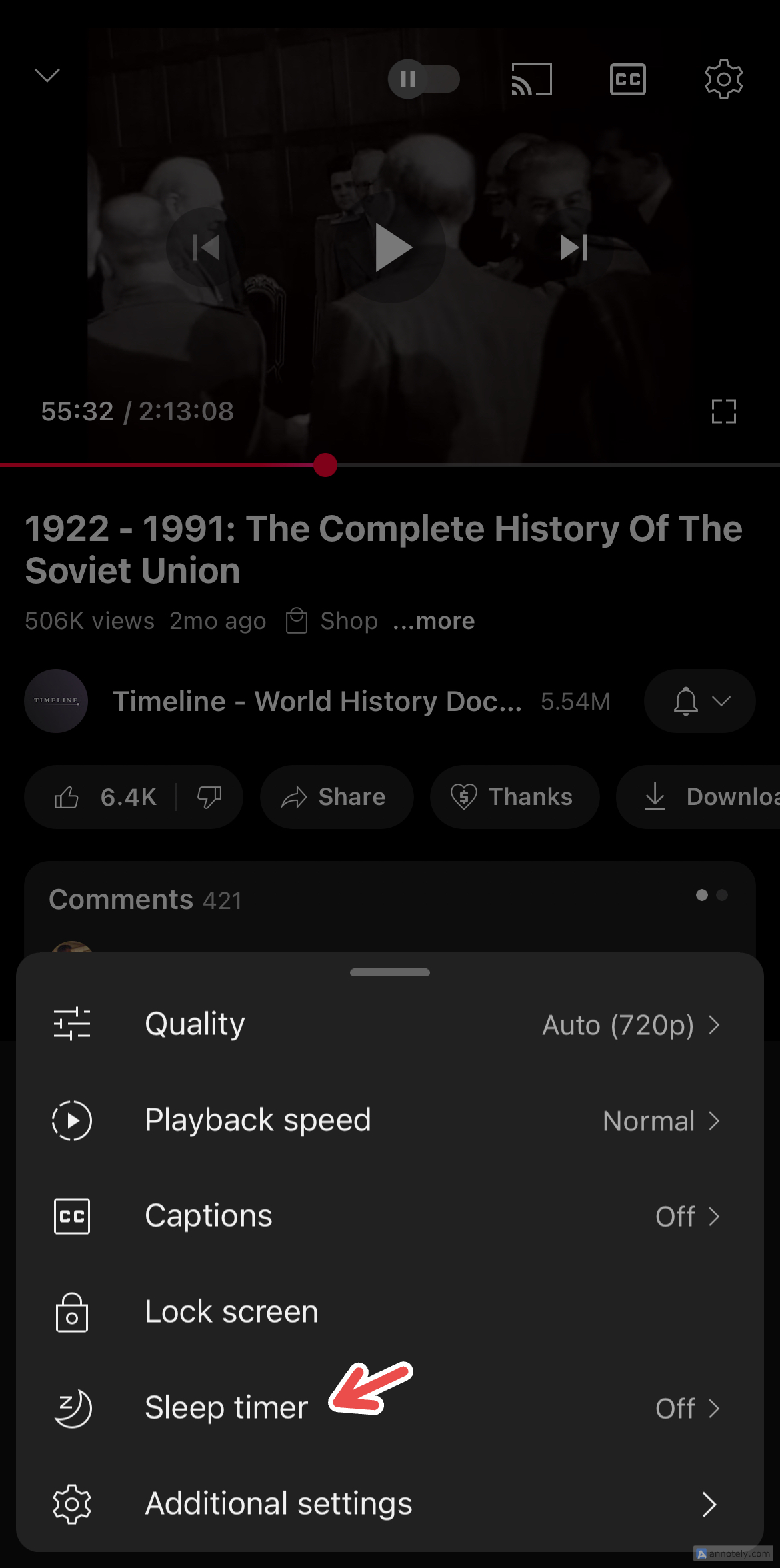Share the Soviet Union documentary
This screenshot has height=1568, width=780.
[x=336, y=796]
